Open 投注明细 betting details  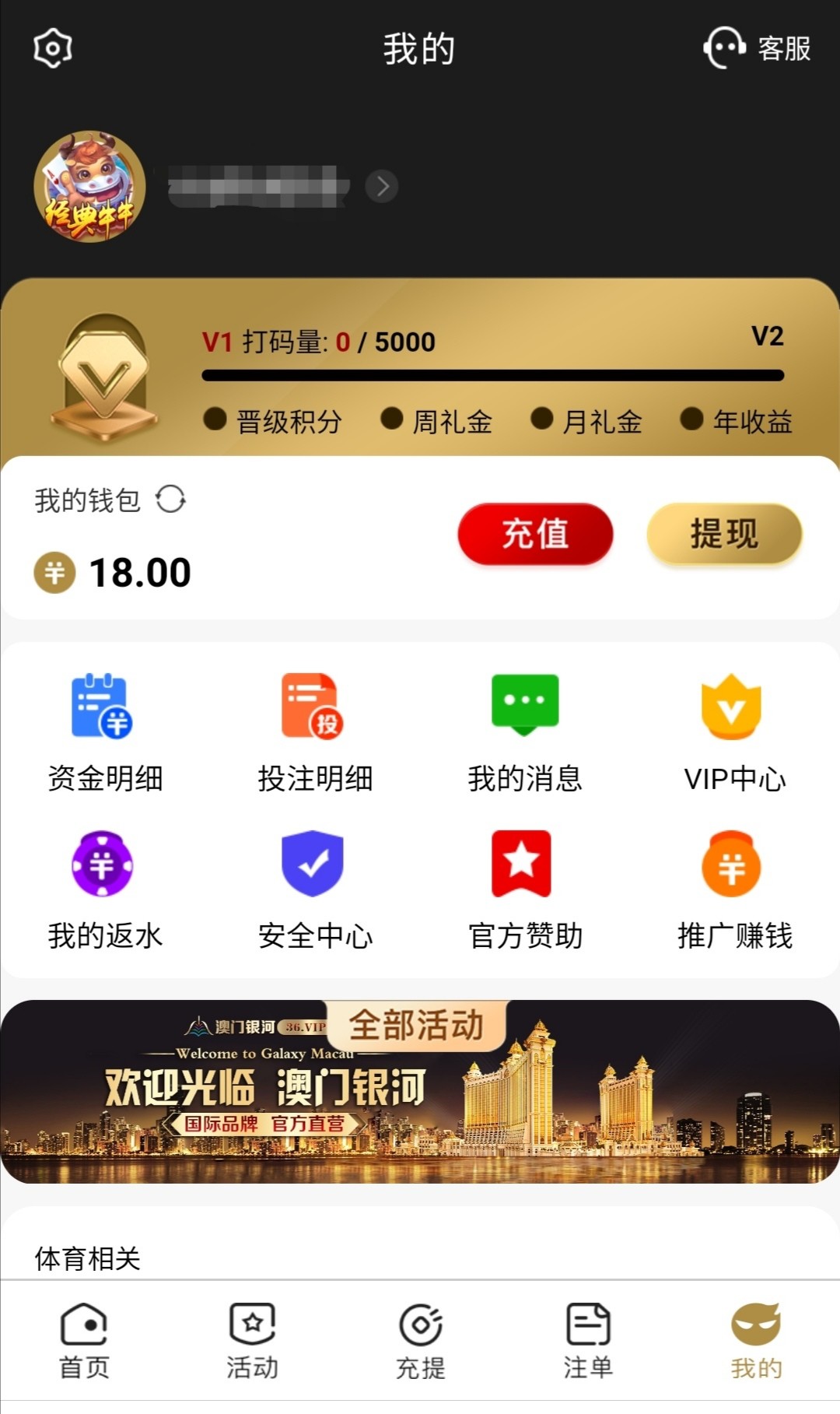315,732
